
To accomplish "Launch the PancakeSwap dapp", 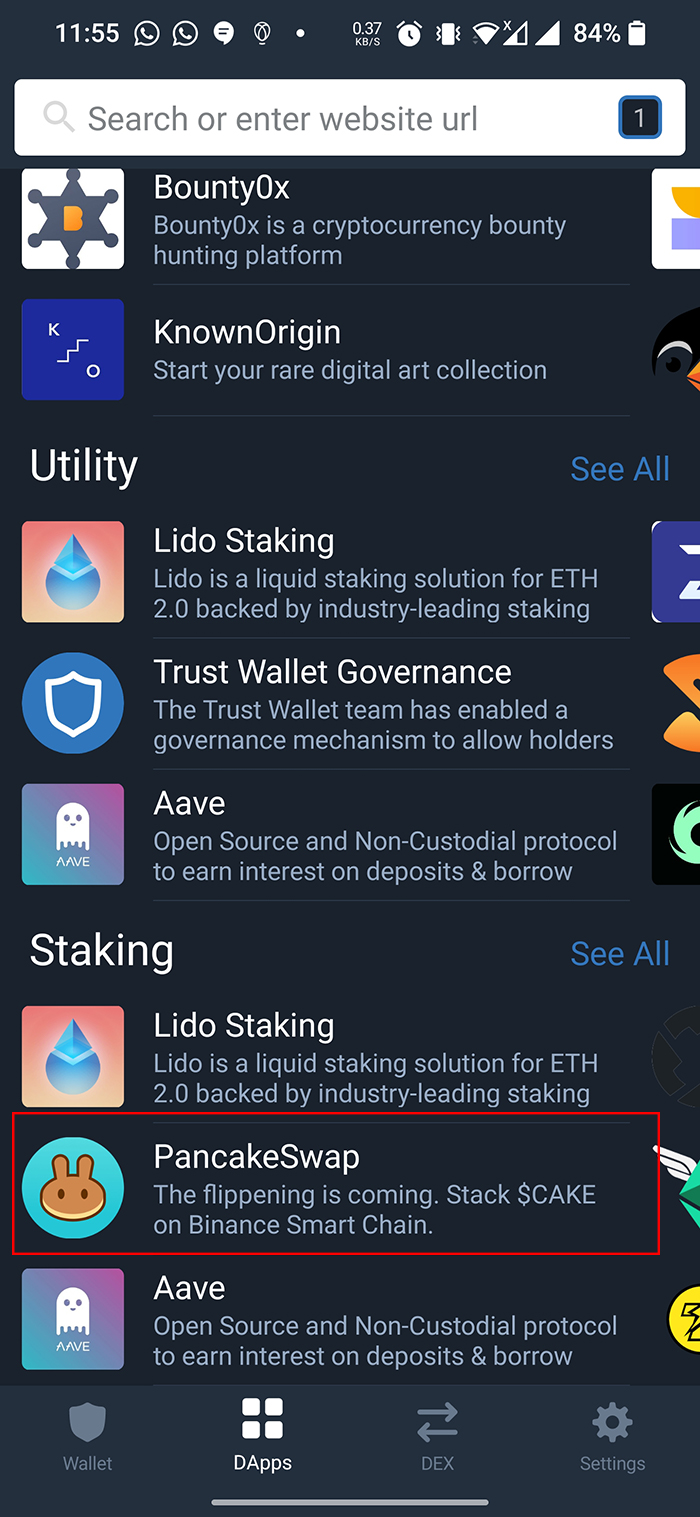I will (325, 1188).
